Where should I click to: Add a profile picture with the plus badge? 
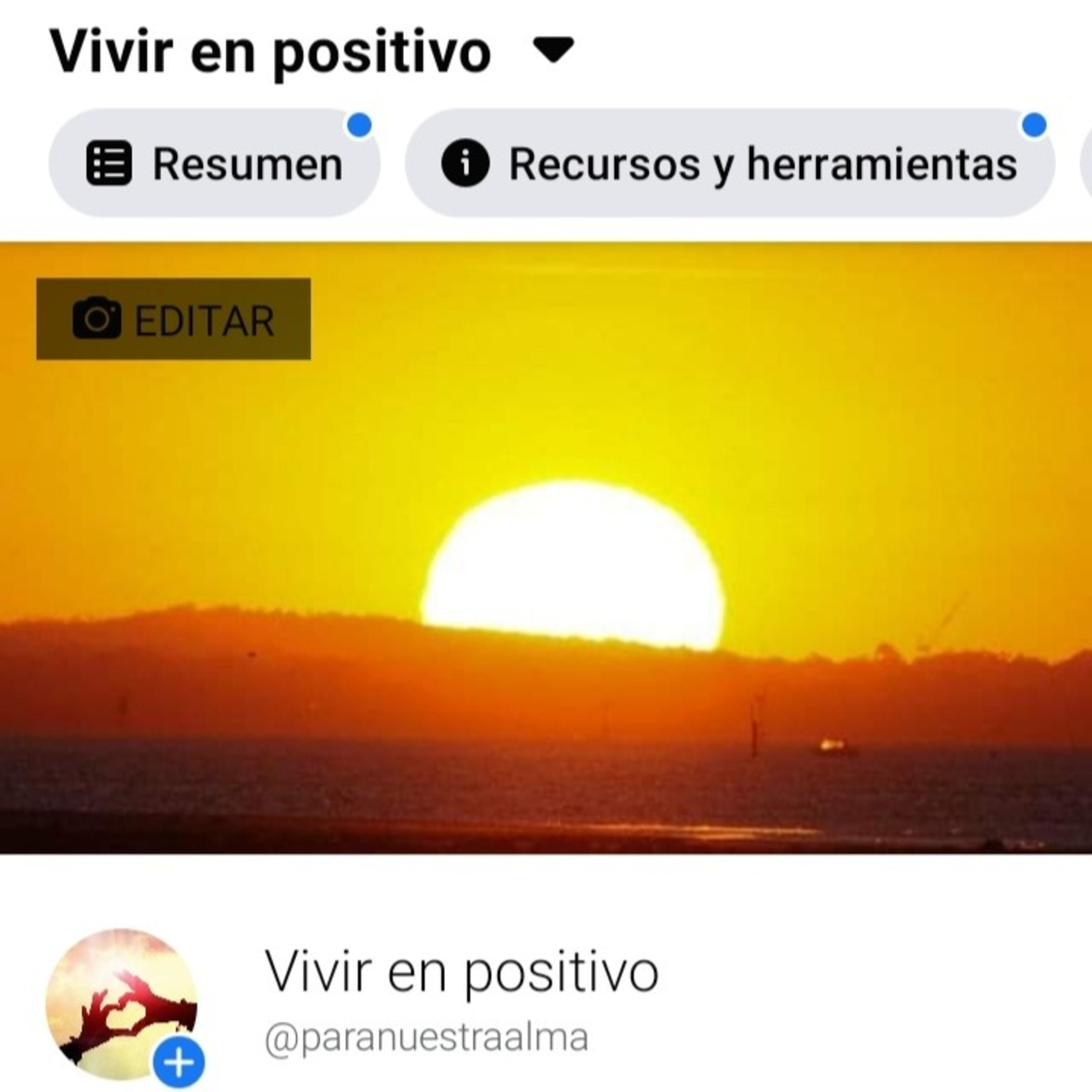pos(179,1063)
